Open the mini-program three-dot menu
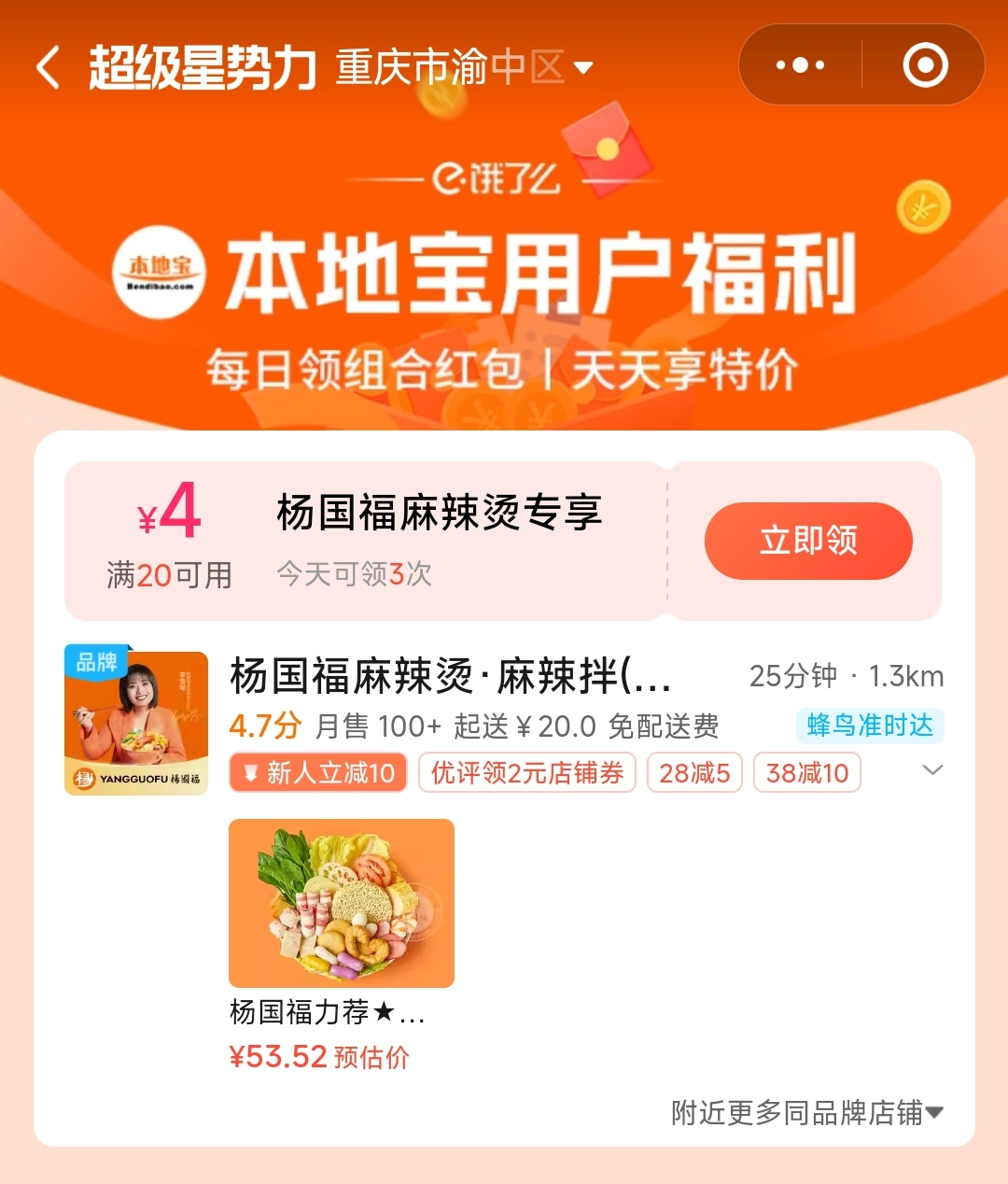The height and width of the screenshot is (1184, 1008). 800,65
